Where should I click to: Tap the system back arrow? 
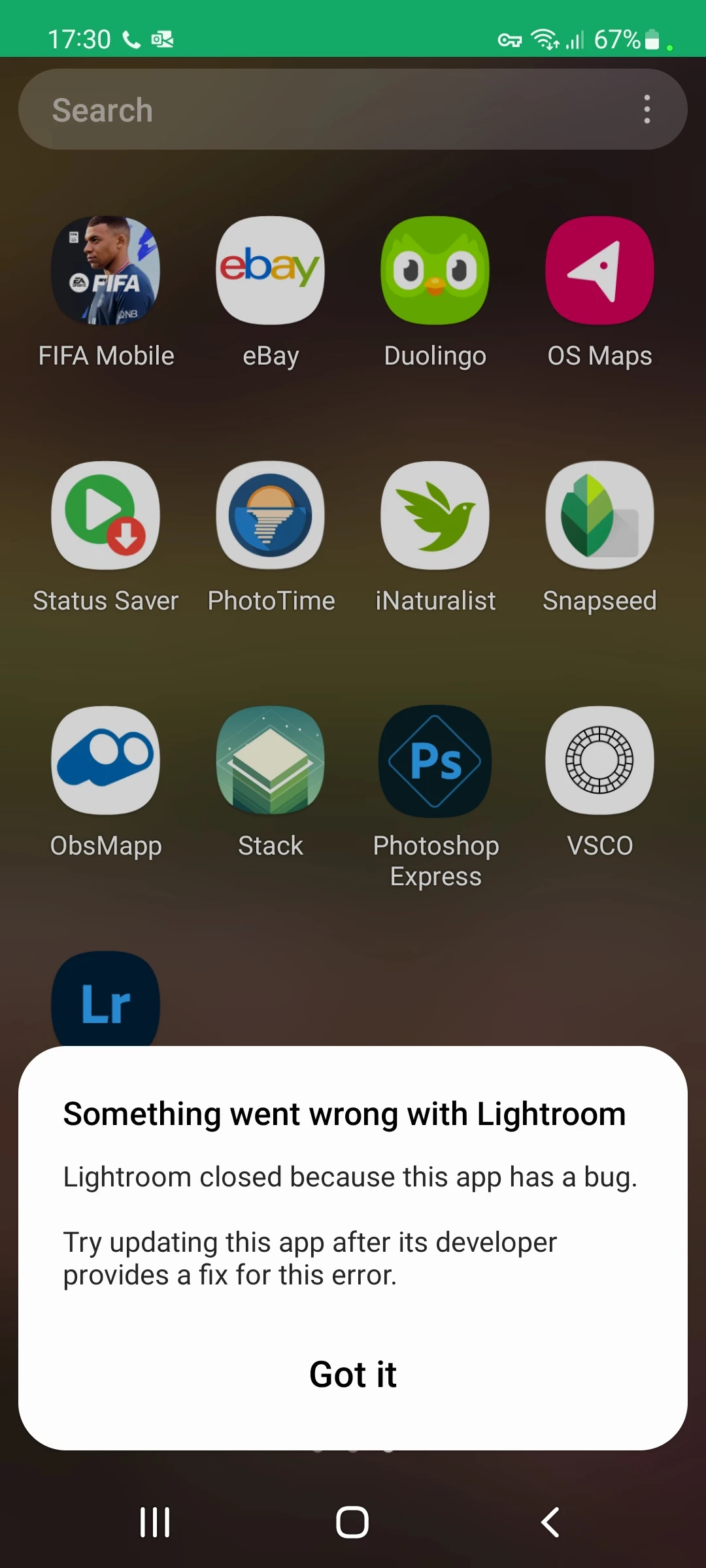click(550, 1522)
